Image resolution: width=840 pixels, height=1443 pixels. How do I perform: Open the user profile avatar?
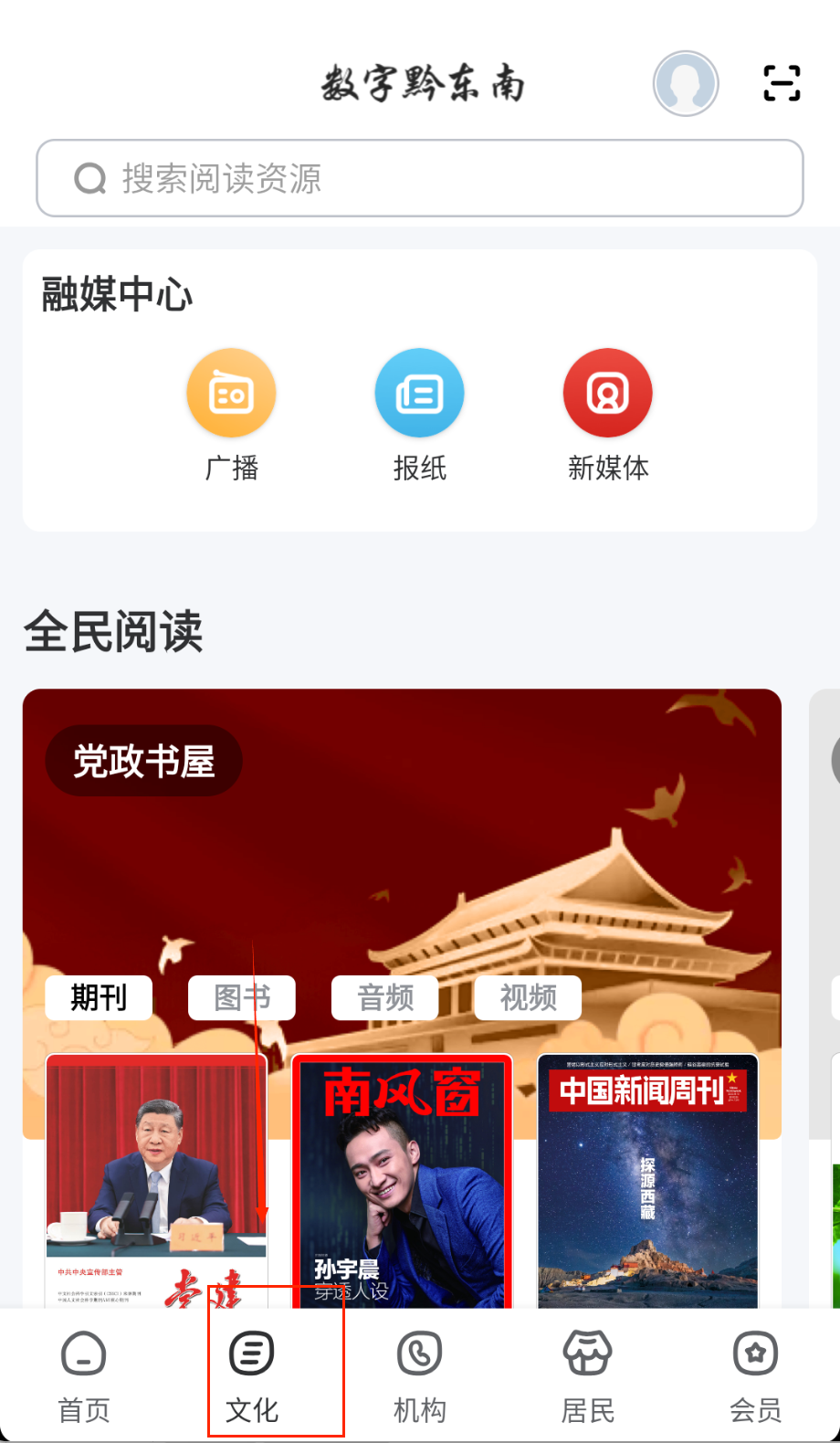[686, 83]
